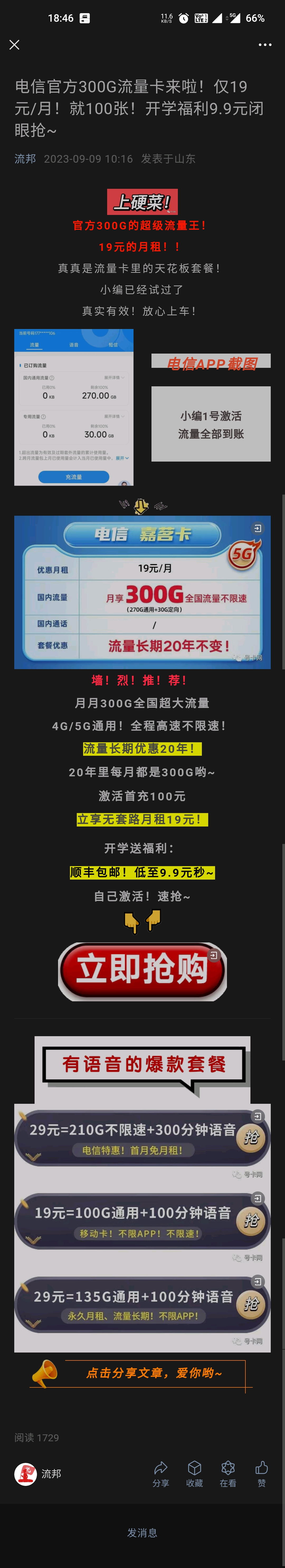Mark the article as 在看
This screenshot has height=1568, width=285.
click(228, 1474)
